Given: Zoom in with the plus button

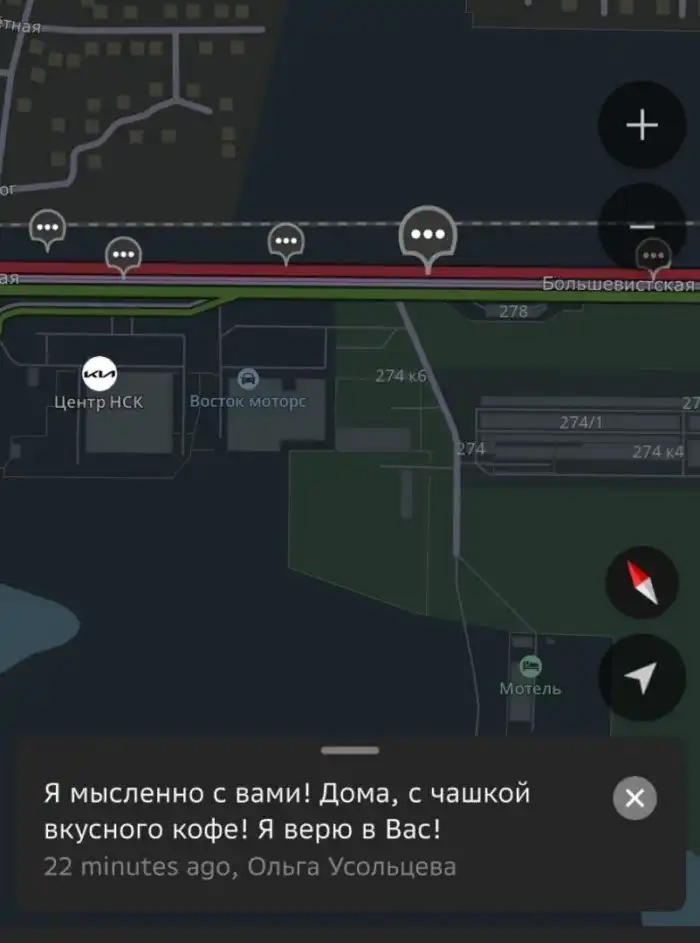Looking at the screenshot, I should tap(641, 125).
